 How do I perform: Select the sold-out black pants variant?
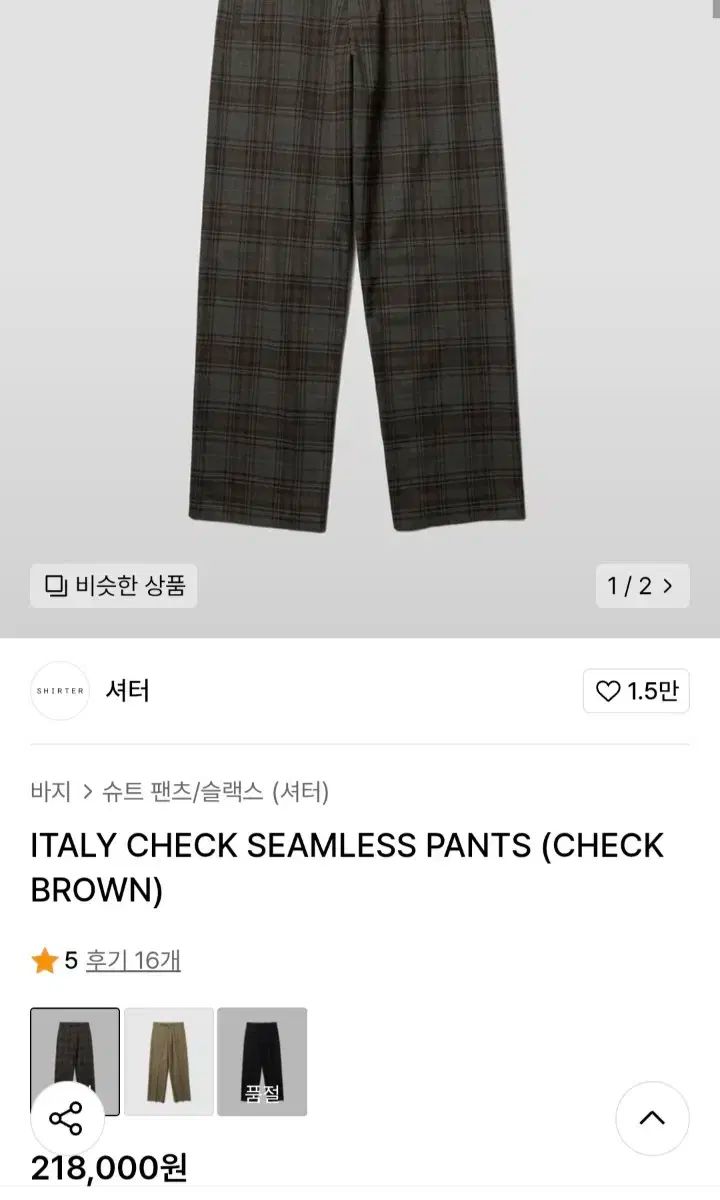(x=262, y=1061)
